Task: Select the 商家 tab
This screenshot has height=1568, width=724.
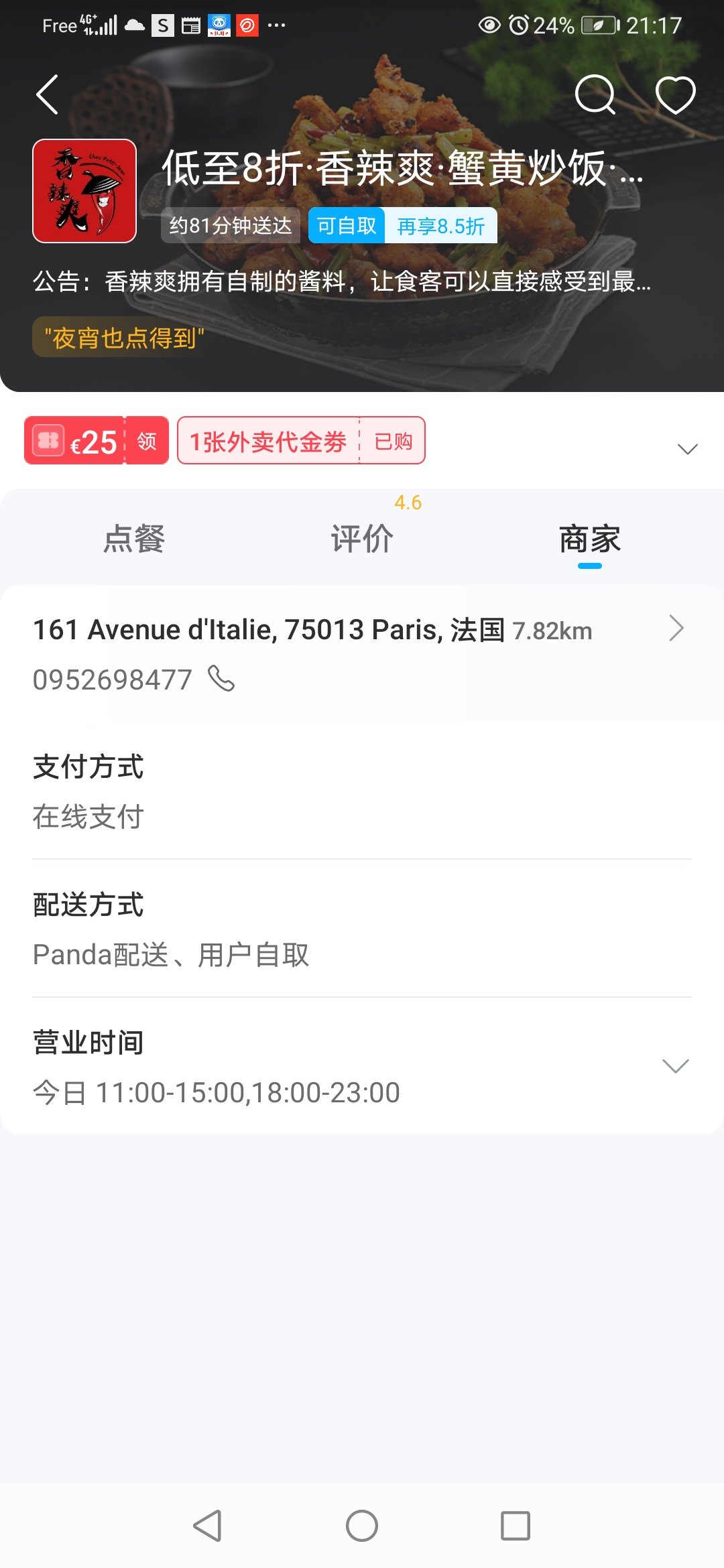Action: (x=590, y=539)
